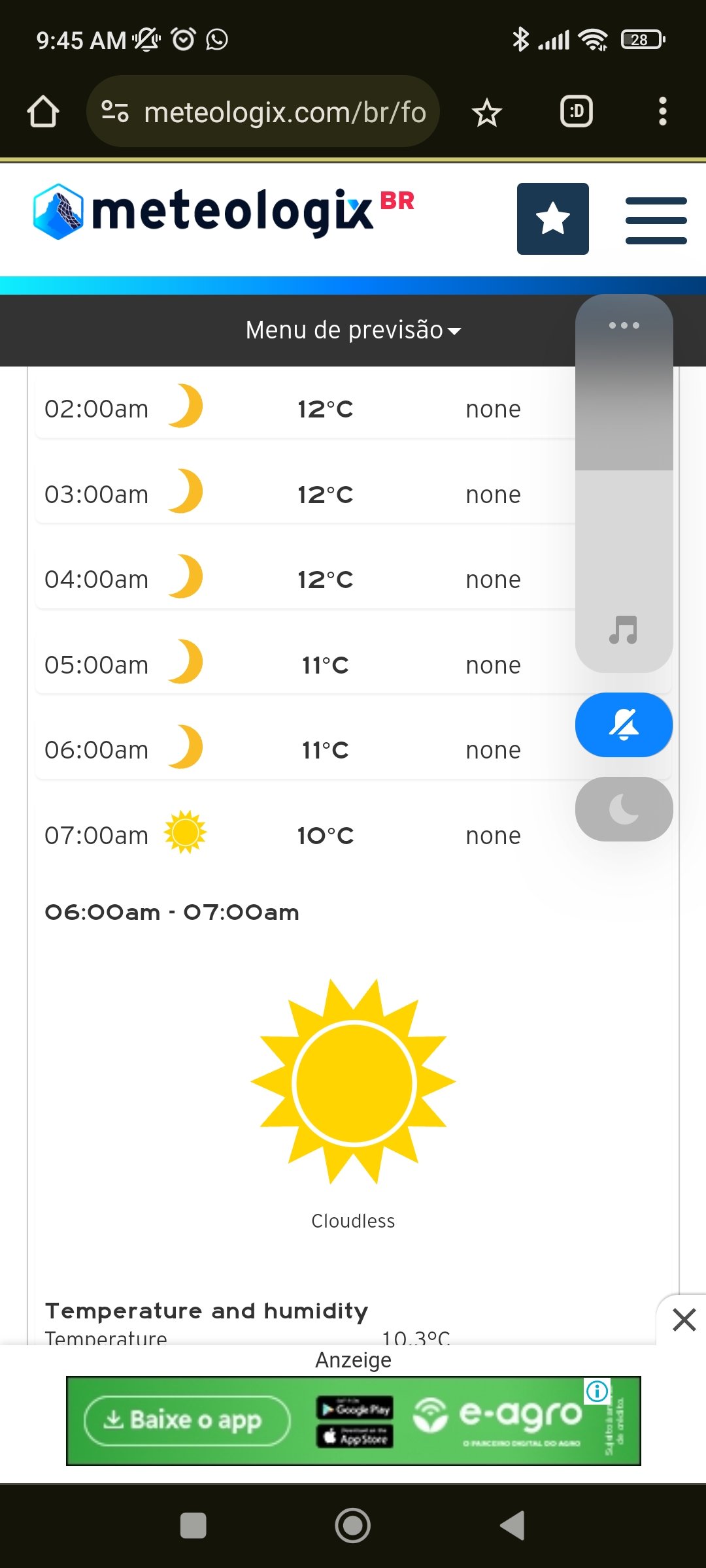Bookmark this page with the star icon
This screenshot has width=706, height=1568.
[487, 113]
